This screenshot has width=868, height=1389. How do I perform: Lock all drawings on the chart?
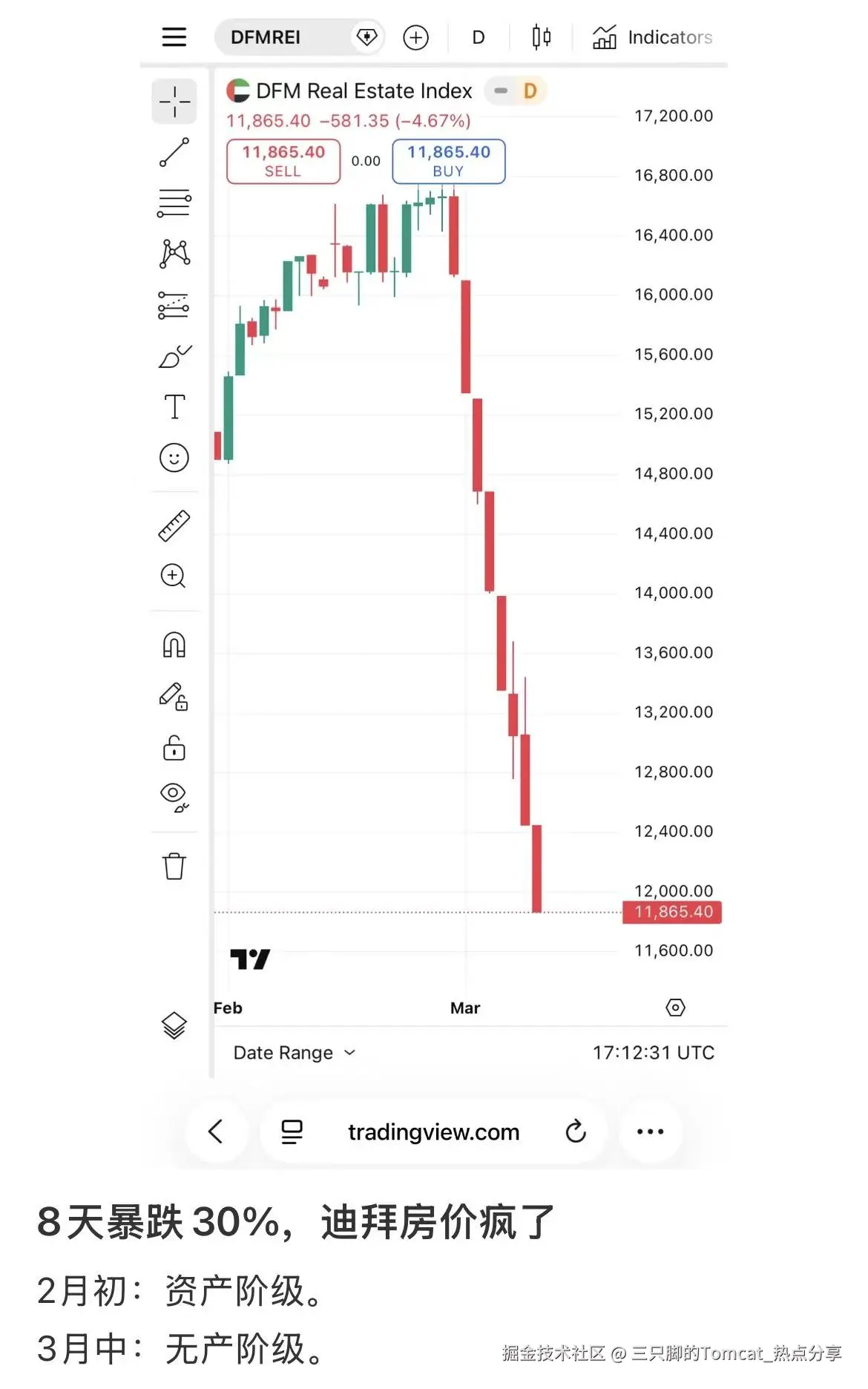click(x=174, y=749)
